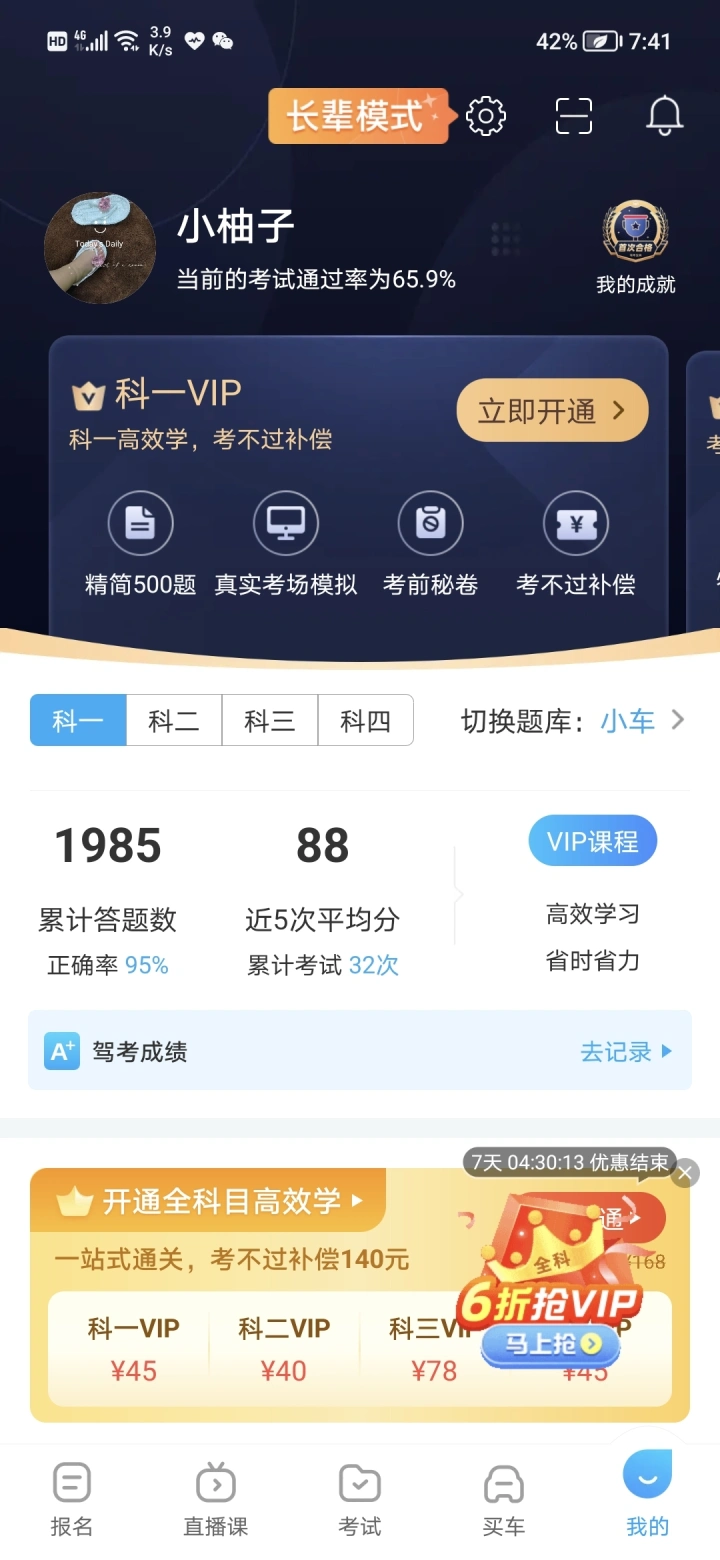
Task: Open the settings gear icon
Action: [x=486, y=116]
